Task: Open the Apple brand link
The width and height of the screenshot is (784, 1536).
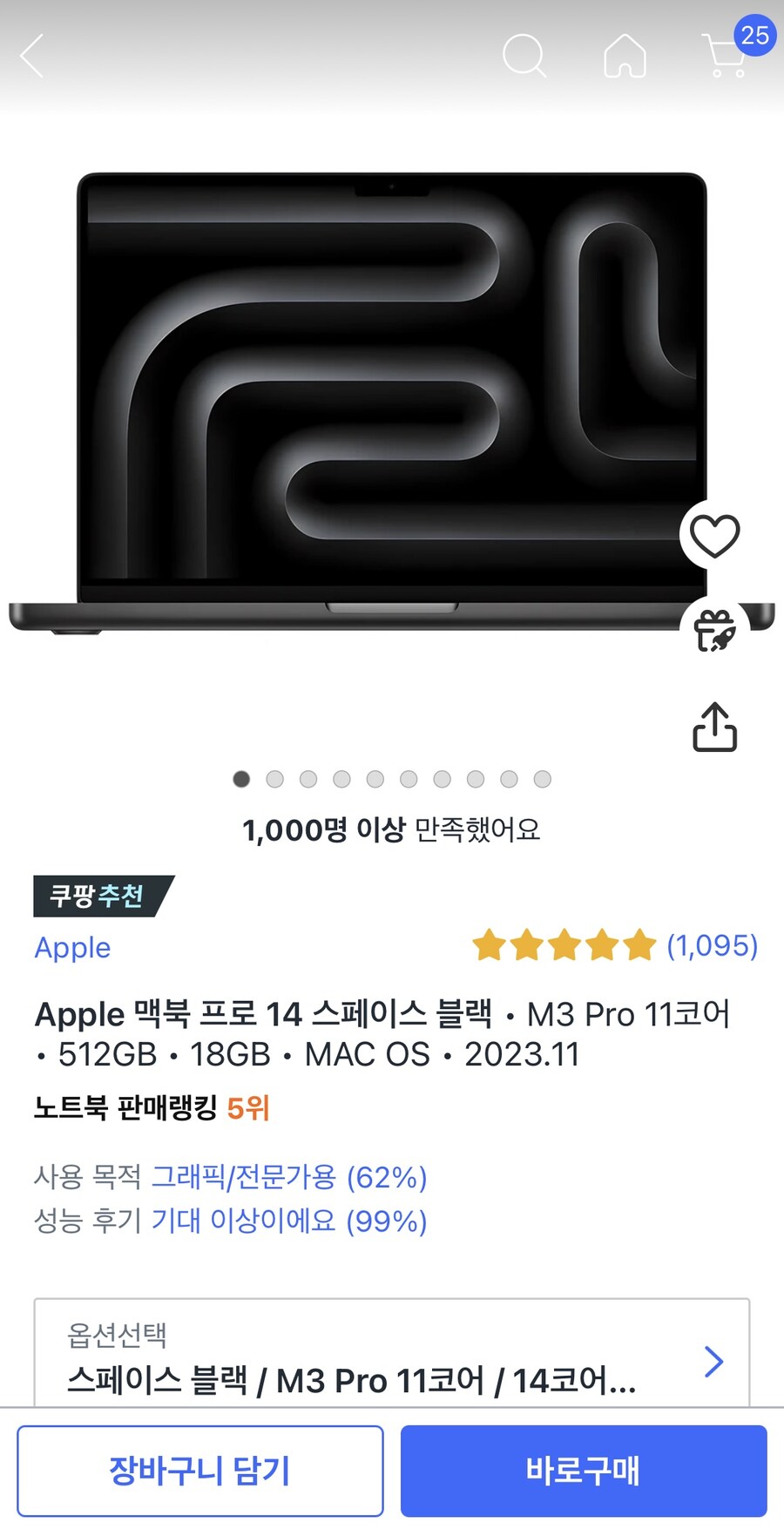Action: click(x=73, y=948)
